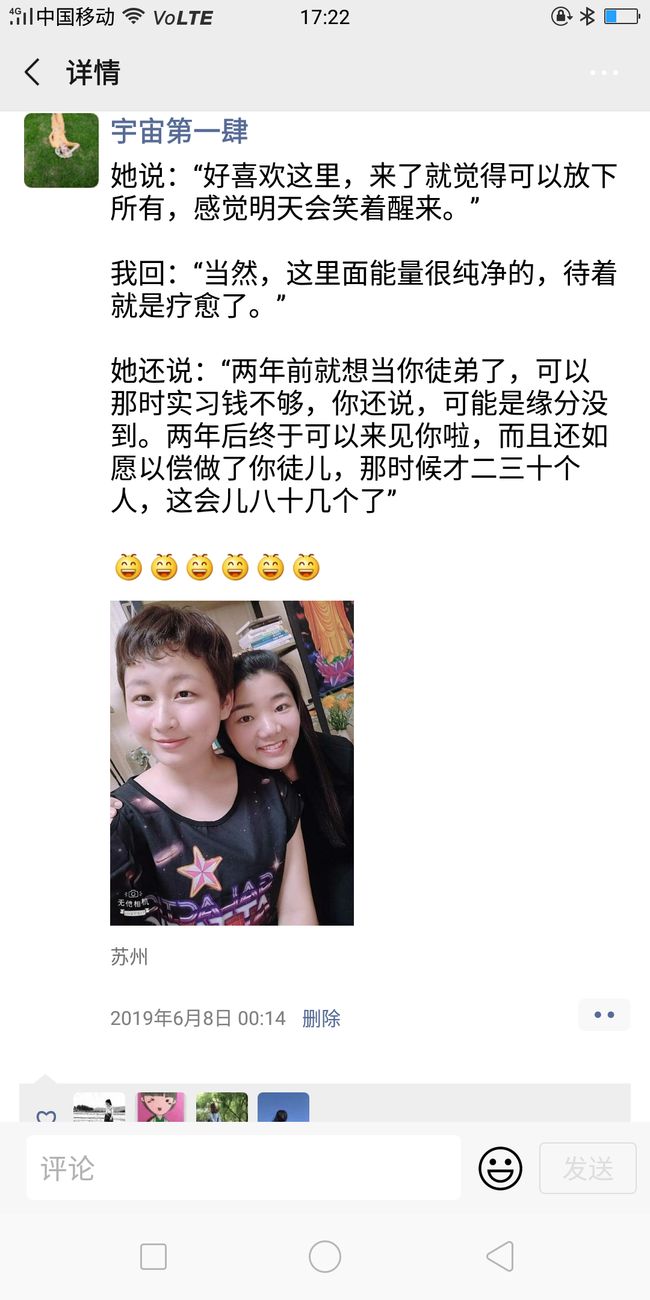The width and height of the screenshot is (650, 1300).
Task: Open 宇宙第一肆's profile name link
Action: pos(179,131)
